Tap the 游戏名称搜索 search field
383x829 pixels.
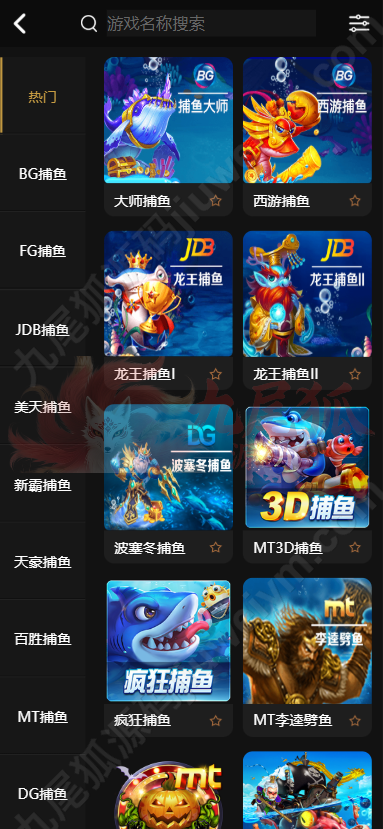coord(211,23)
